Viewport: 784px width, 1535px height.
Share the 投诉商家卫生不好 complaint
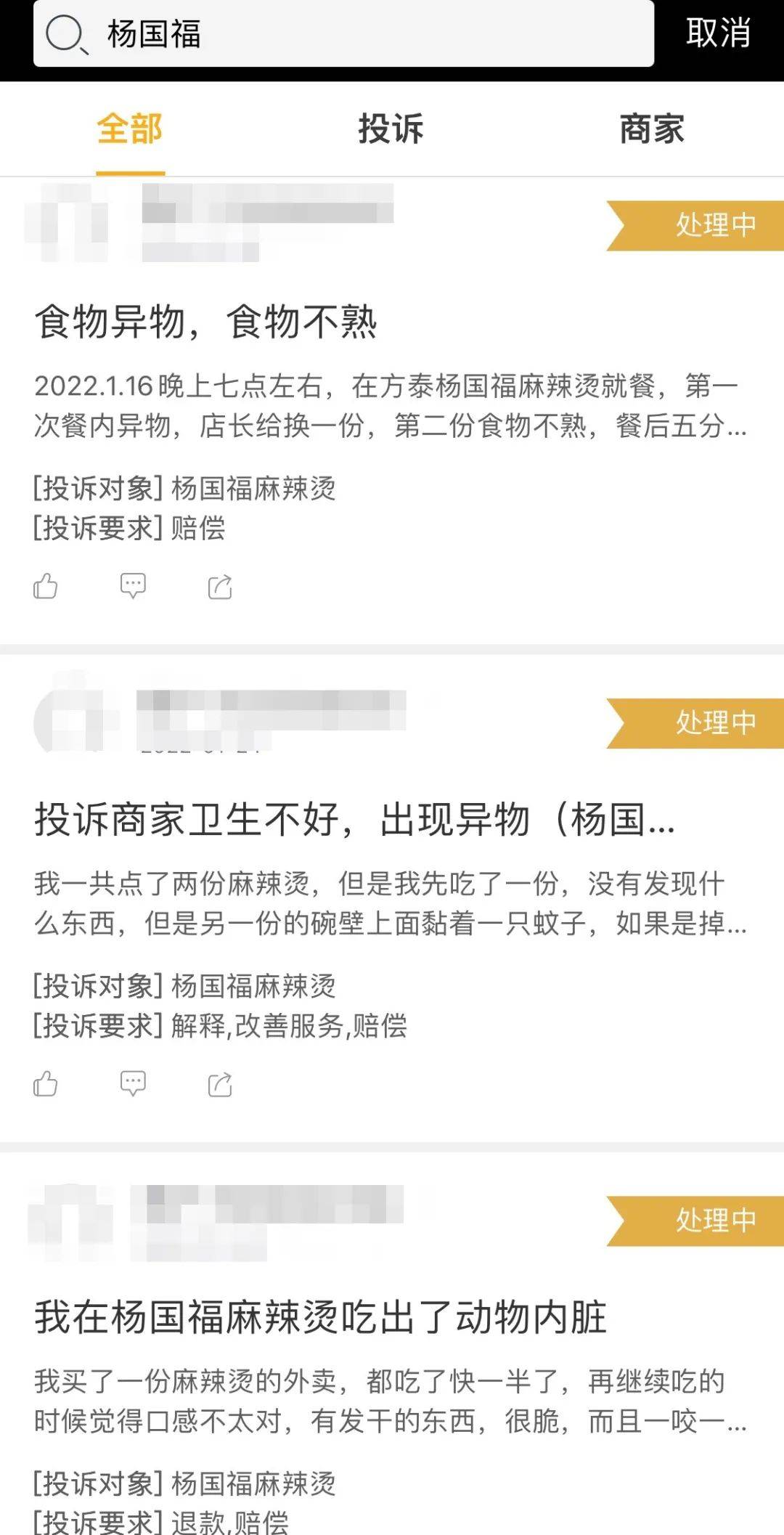coord(219,1085)
